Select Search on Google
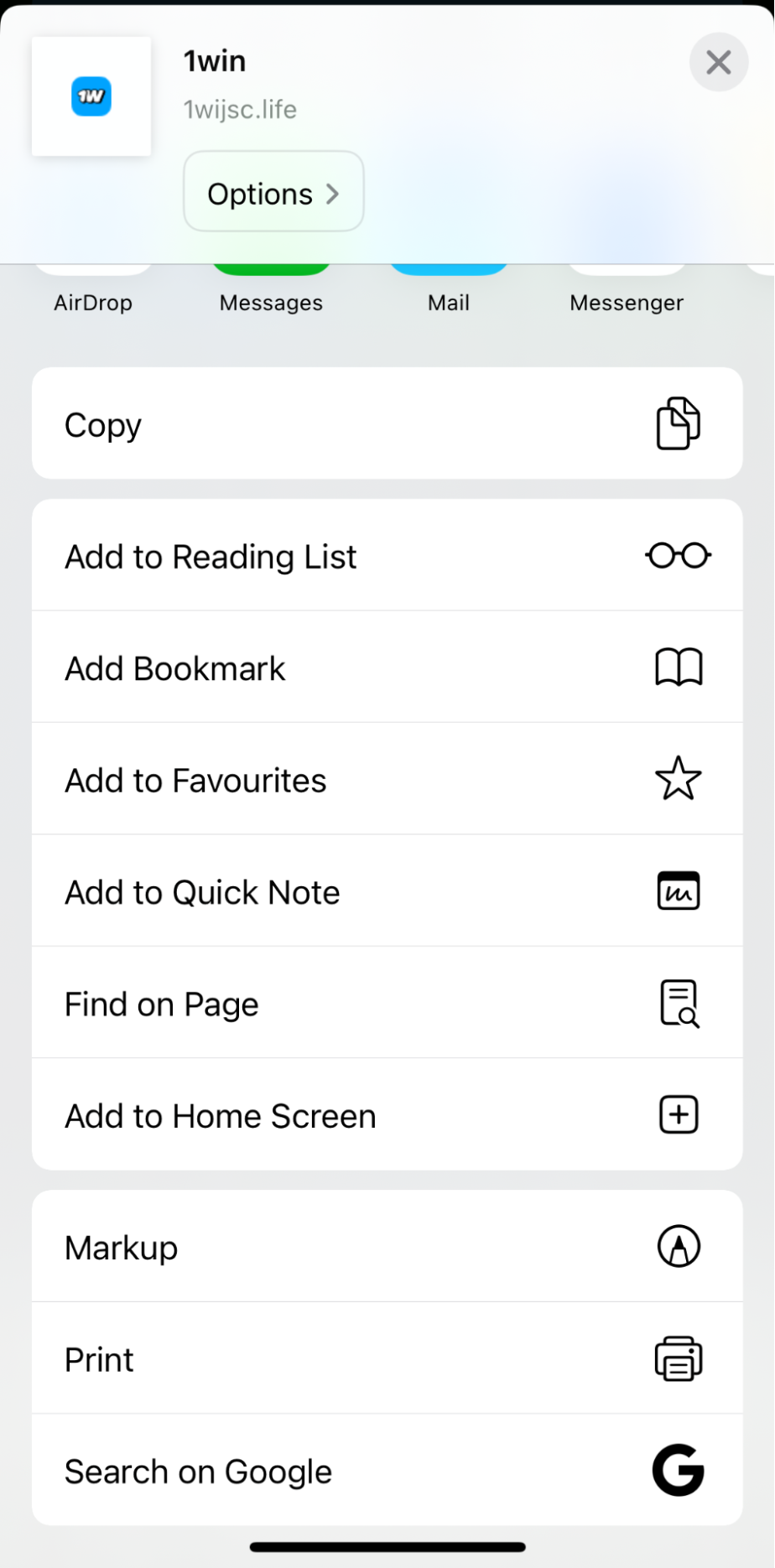 387,1470
